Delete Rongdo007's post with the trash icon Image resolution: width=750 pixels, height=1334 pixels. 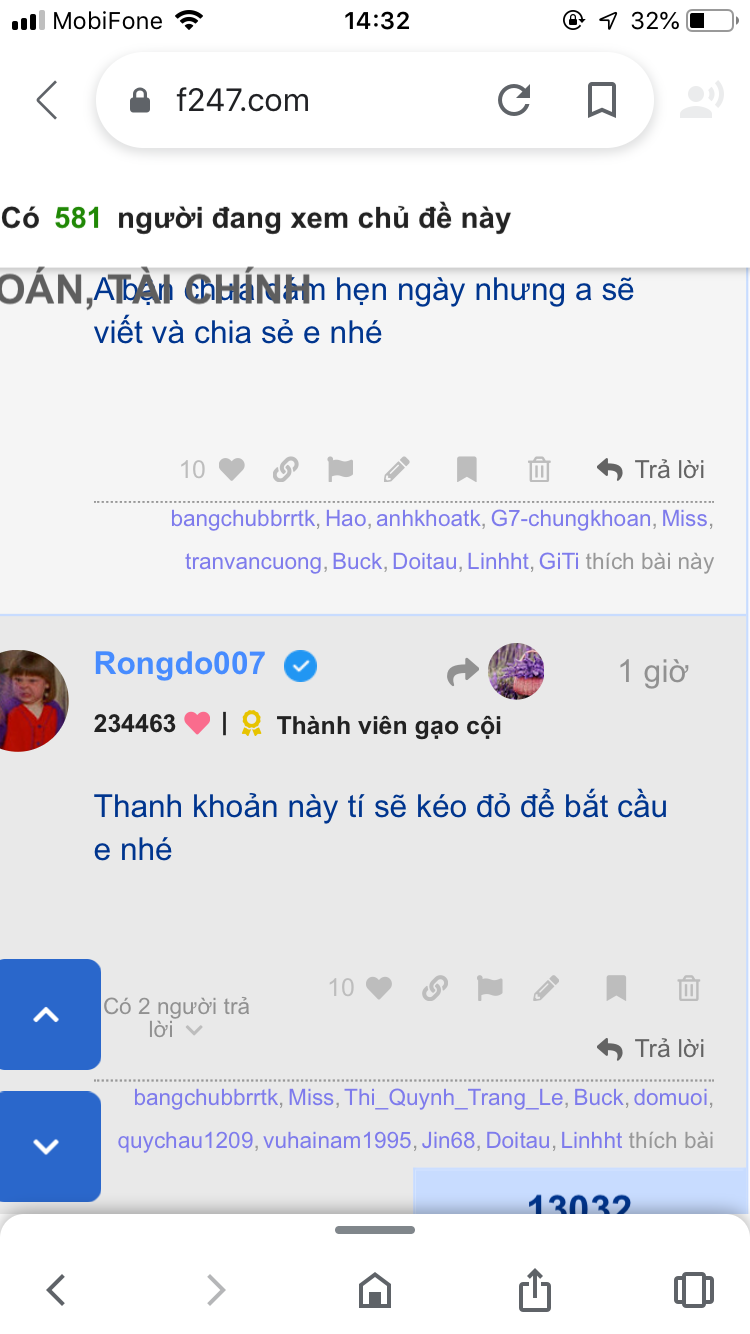pyautogui.click(x=689, y=988)
